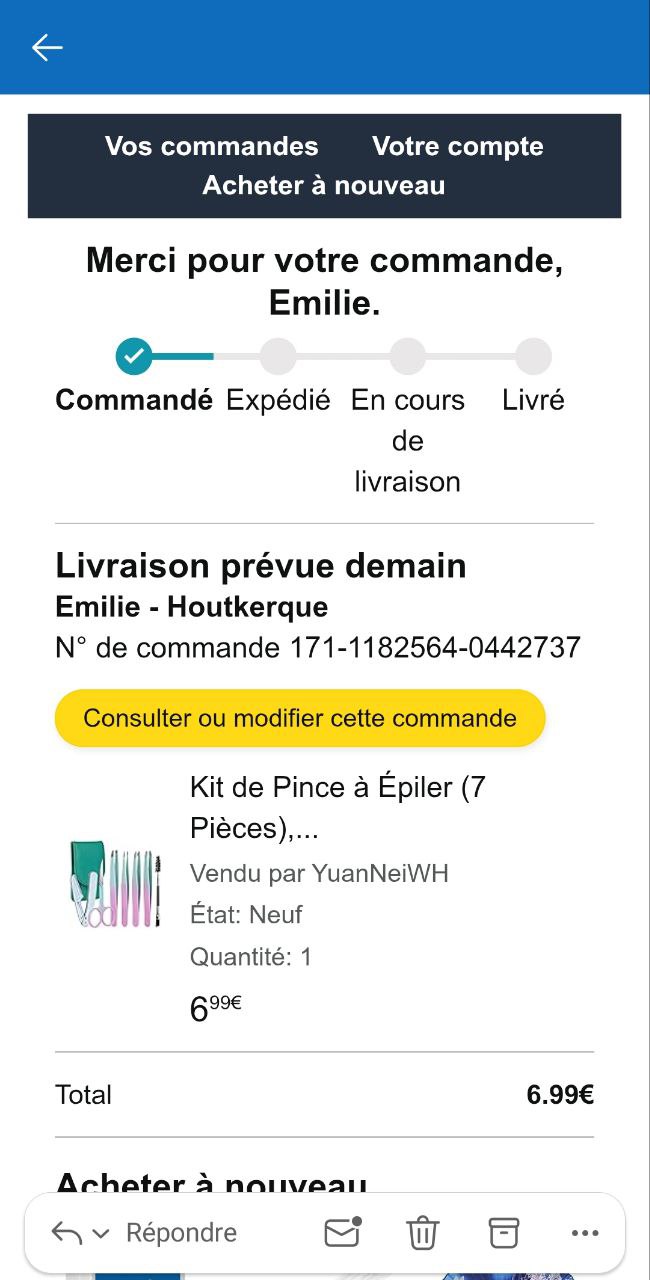Mark this email as unread

[x=342, y=1233]
